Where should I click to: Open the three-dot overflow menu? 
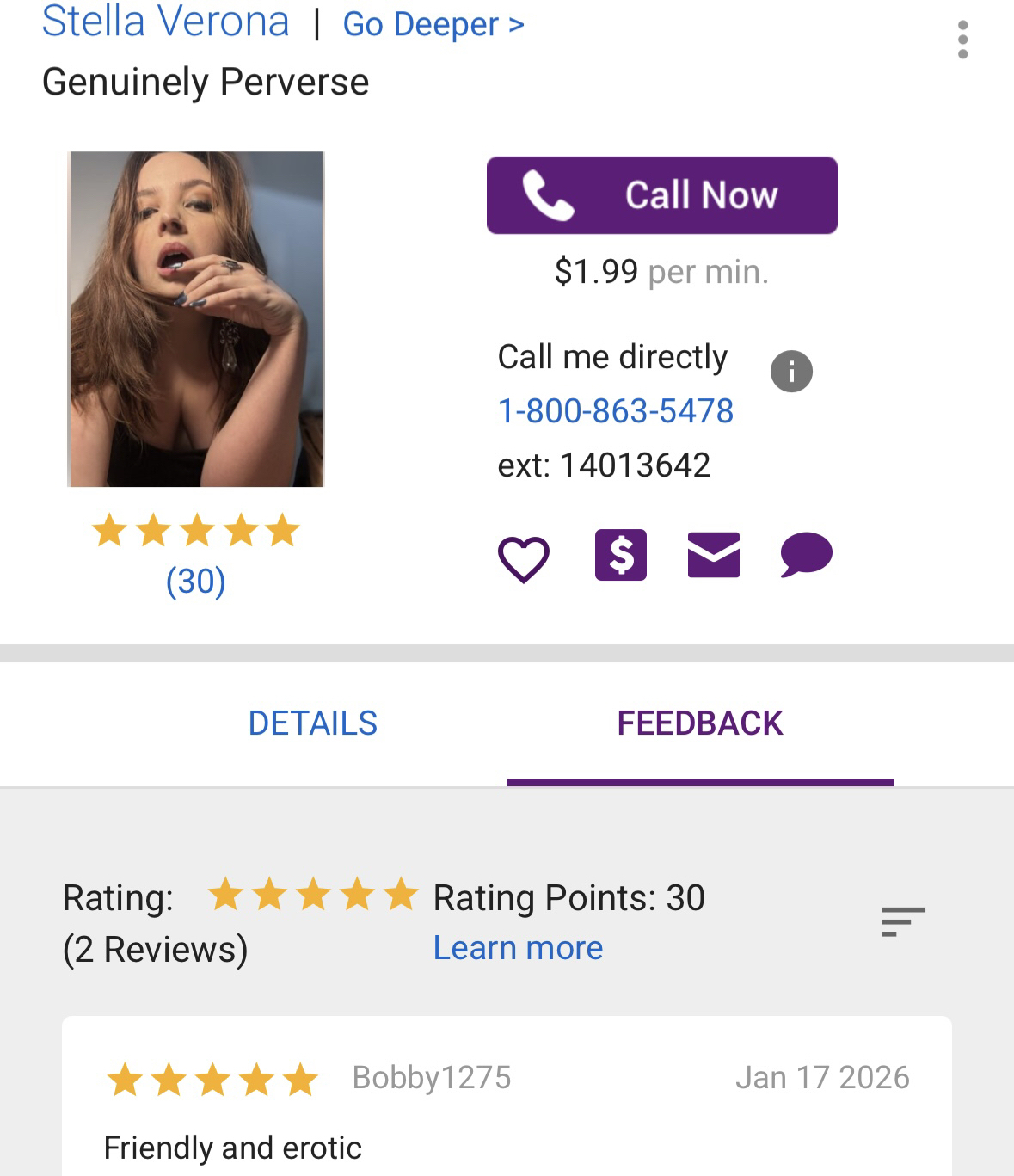tap(962, 40)
